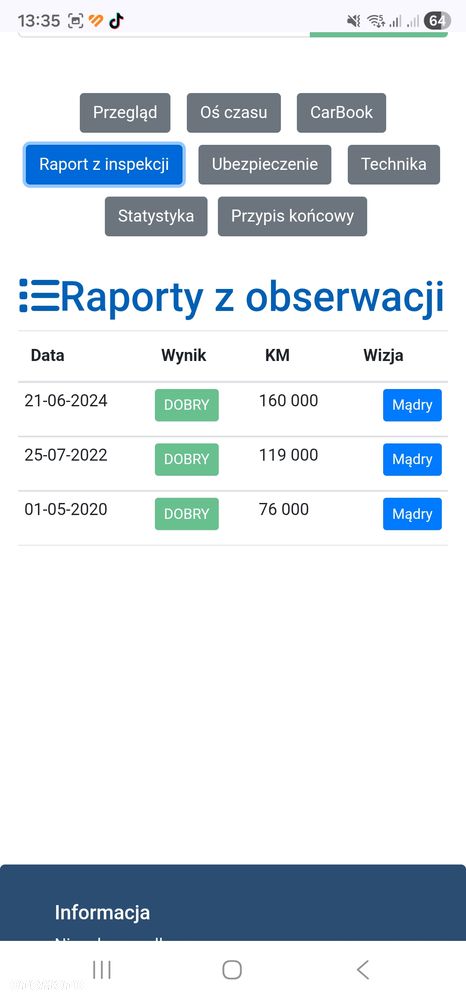Switch to Oś czasu tab
The height and width of the screenshot is (999, 466).
click(233, 113)
